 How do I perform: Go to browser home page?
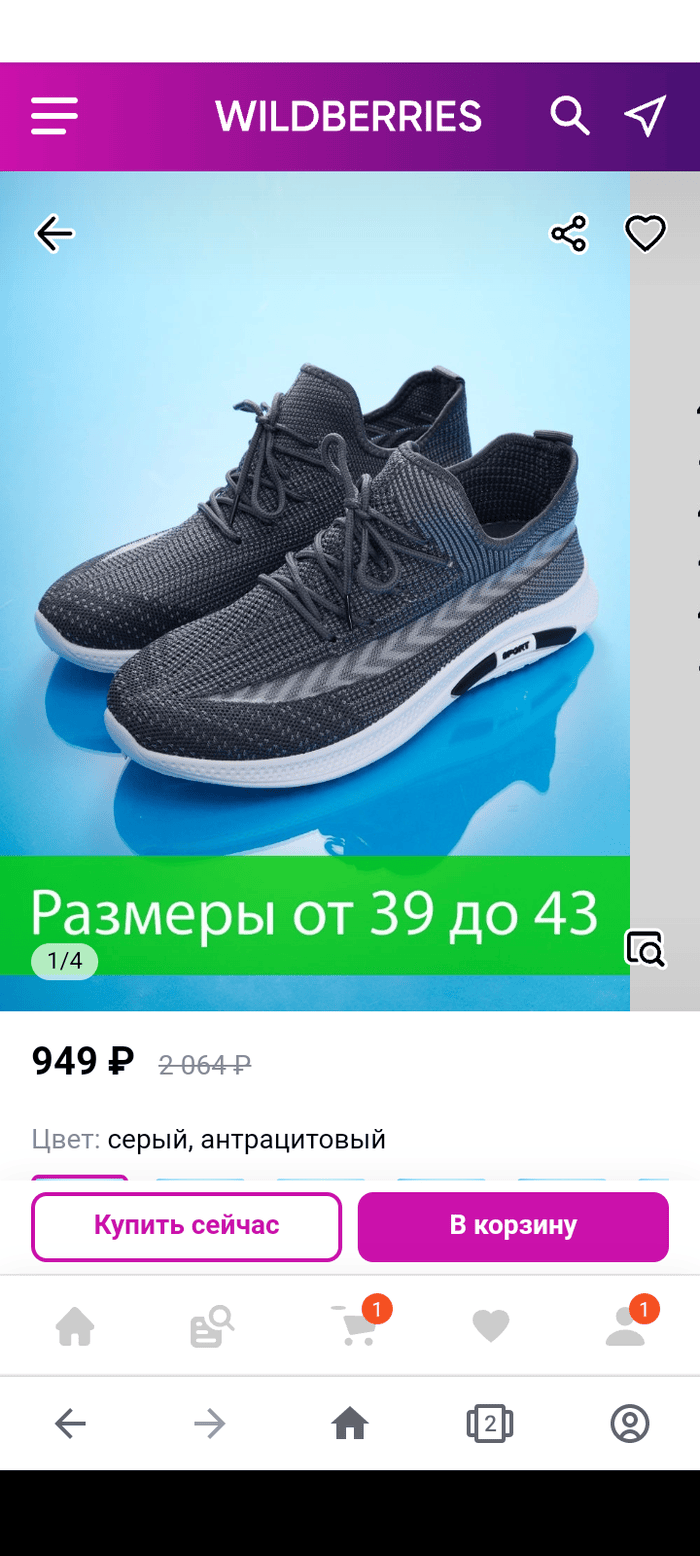(350, 1423)
